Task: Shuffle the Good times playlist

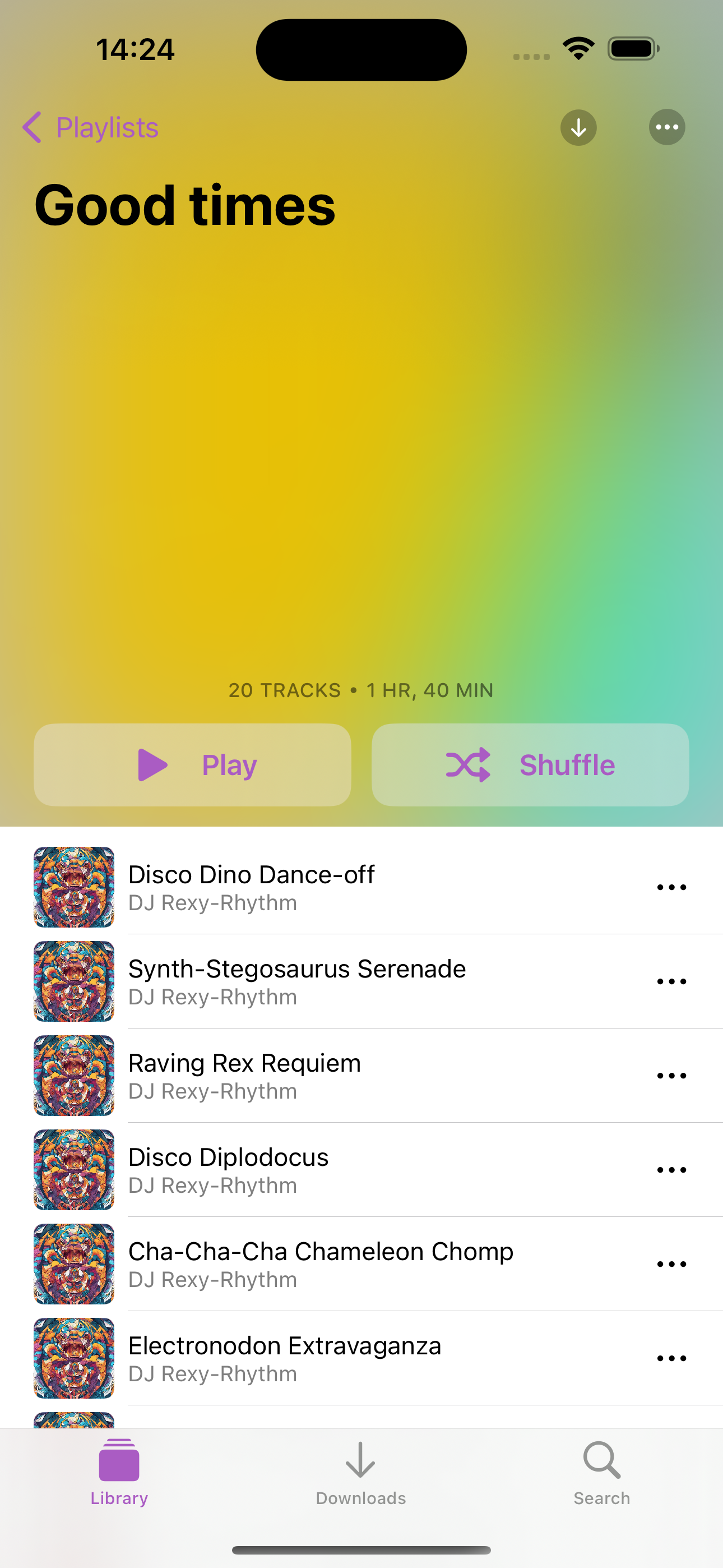Action: (x=530, y=764)
